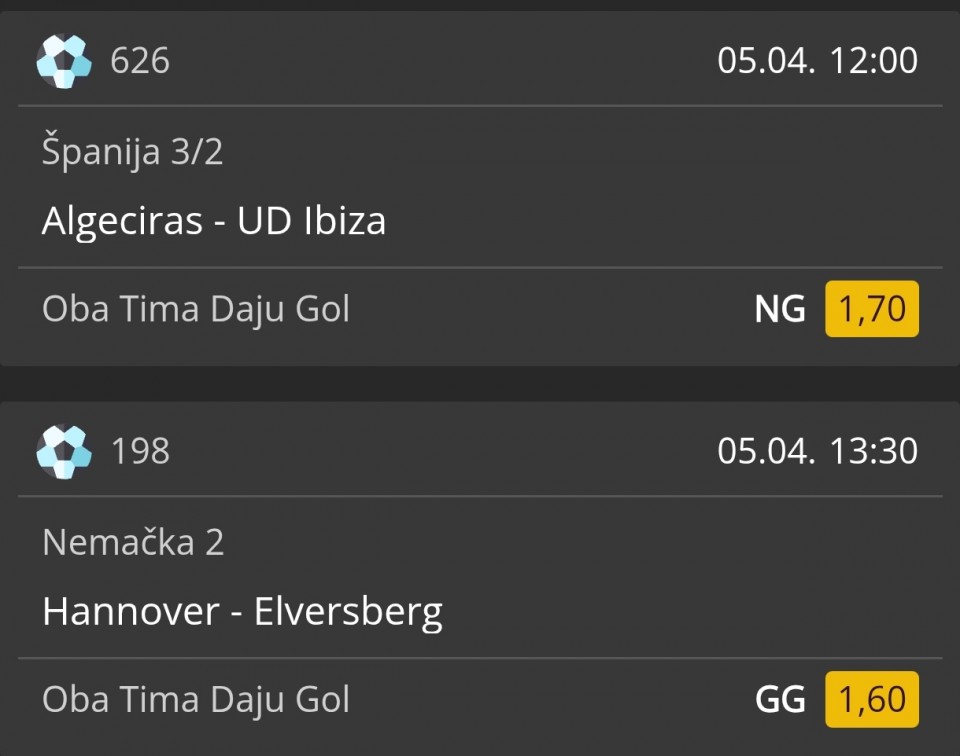960x756 pixels.
Task: Open the Hannover - Elversberg match card
Action: point(242,611)
